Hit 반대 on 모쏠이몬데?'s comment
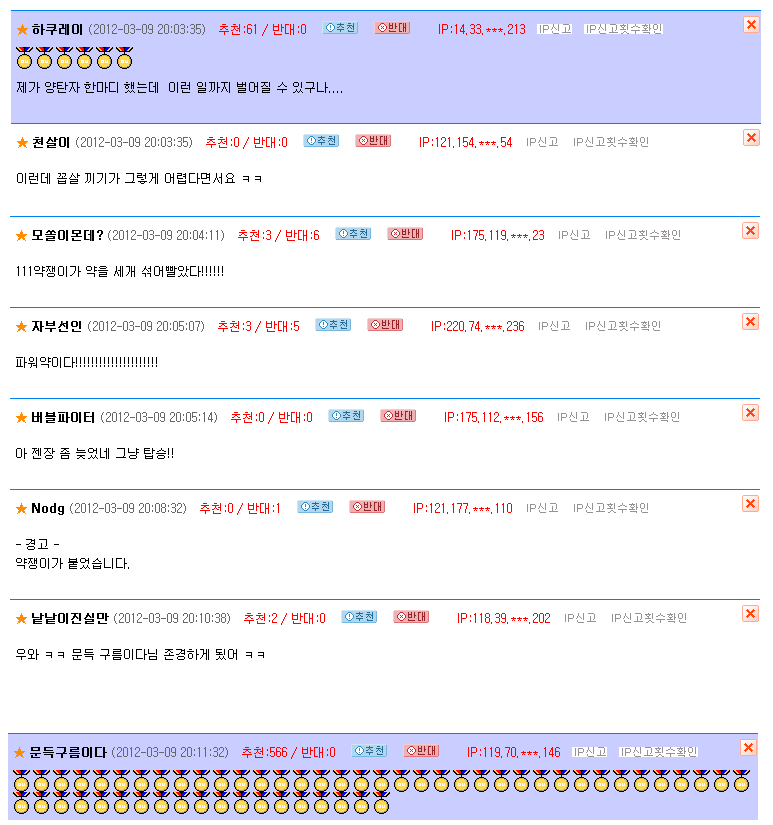This screenshot has height=825, width=773. tap(405, 234)
